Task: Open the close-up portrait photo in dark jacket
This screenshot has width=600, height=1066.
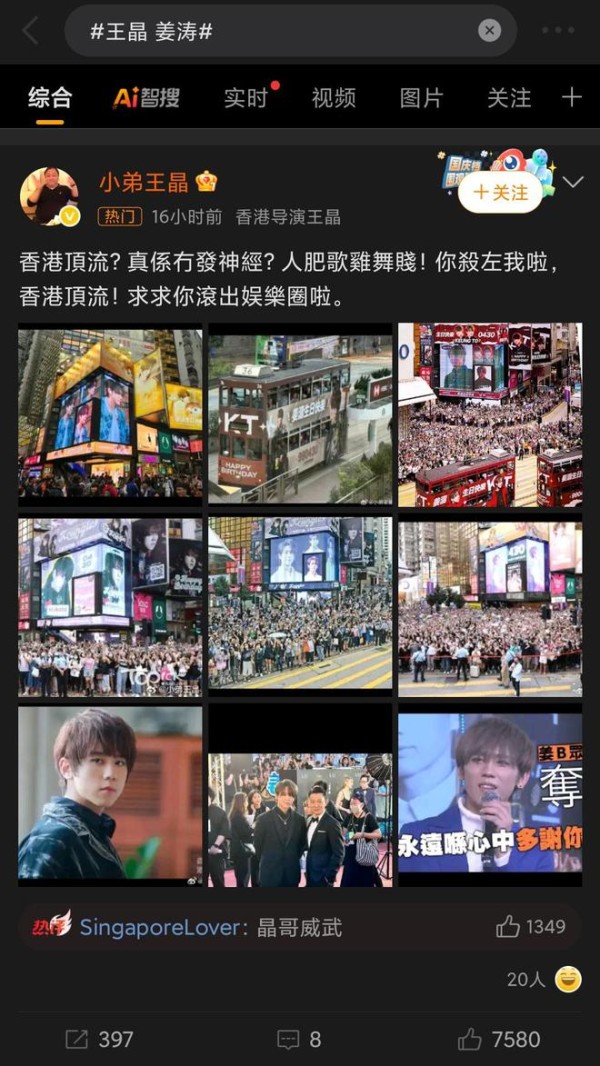Action: [x=110, y=796]
